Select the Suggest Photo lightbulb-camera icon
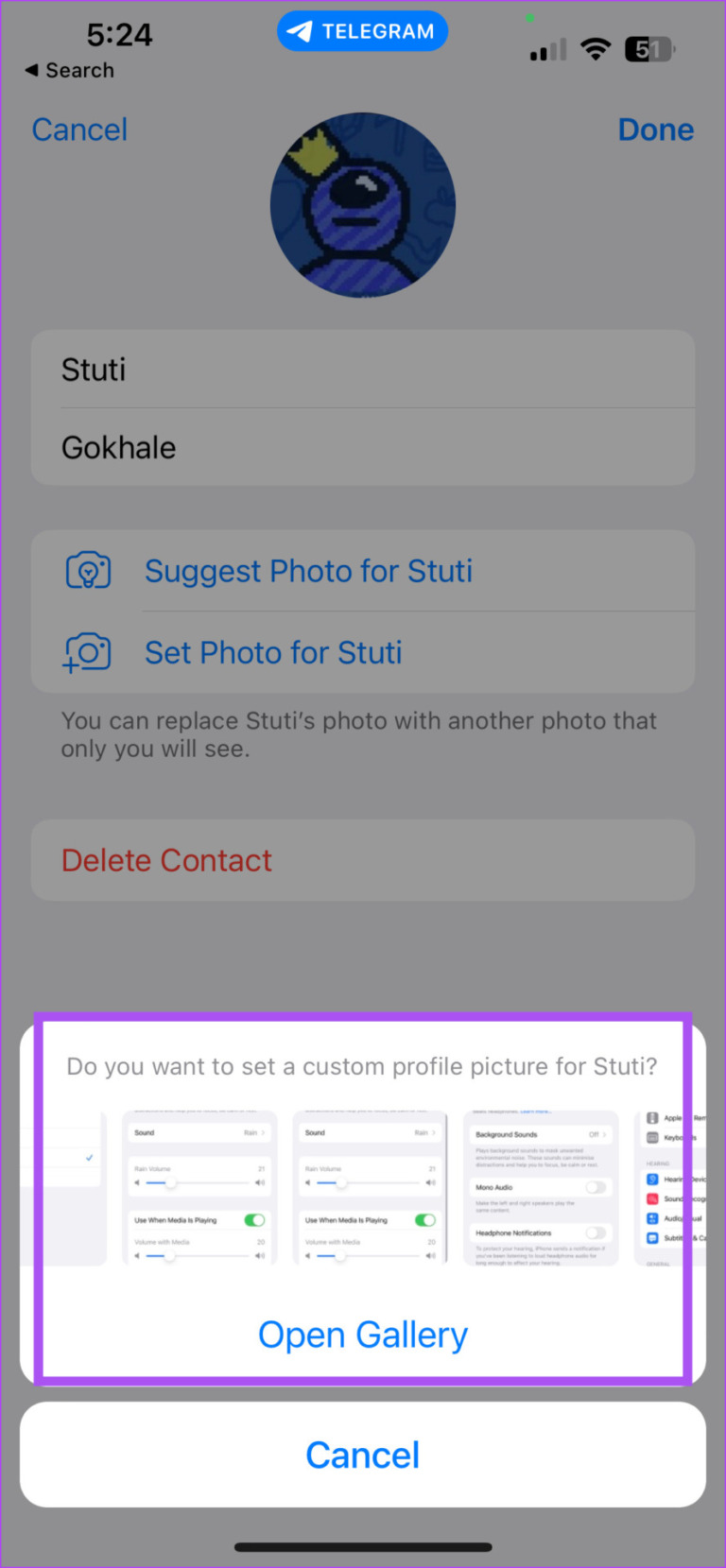 88,570
